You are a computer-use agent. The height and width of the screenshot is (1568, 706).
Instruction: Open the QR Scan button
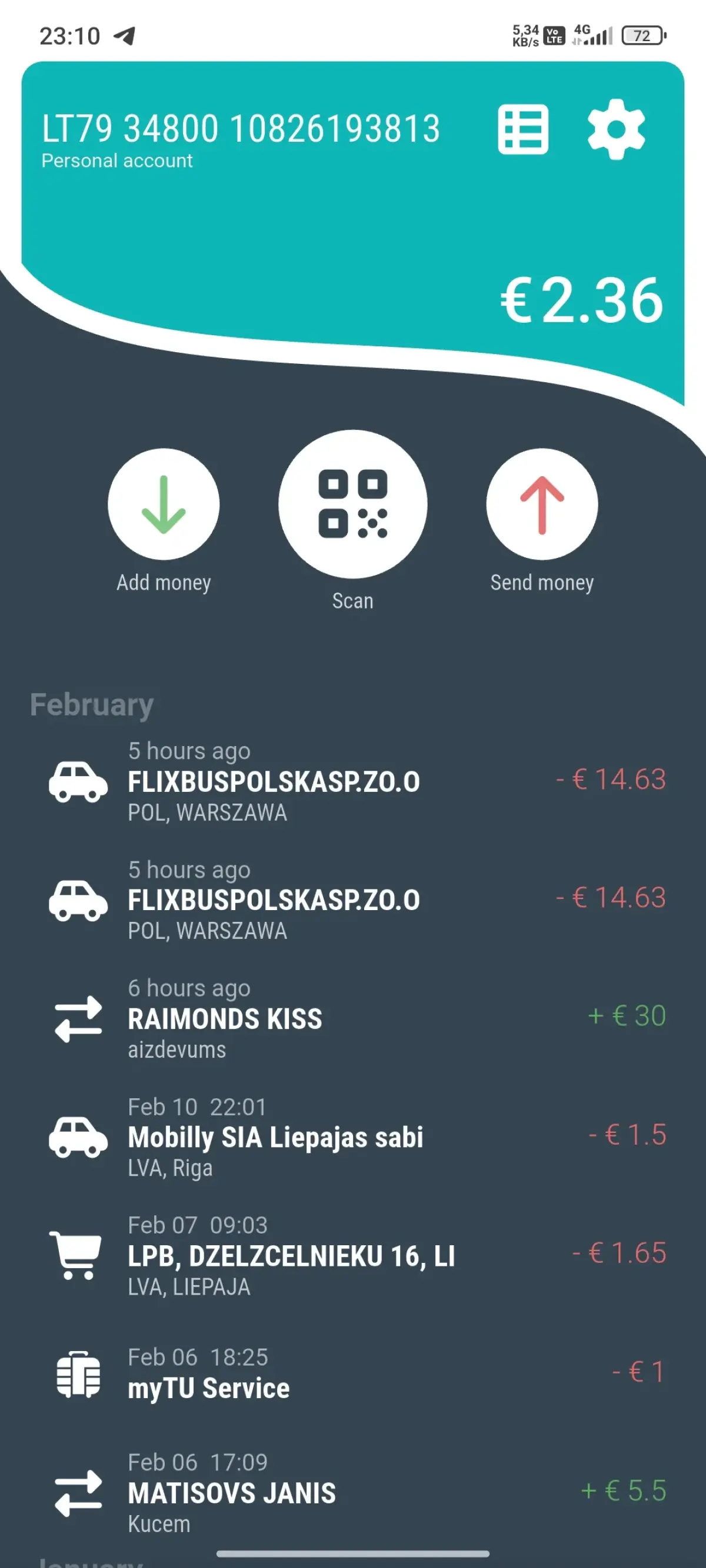352,504
